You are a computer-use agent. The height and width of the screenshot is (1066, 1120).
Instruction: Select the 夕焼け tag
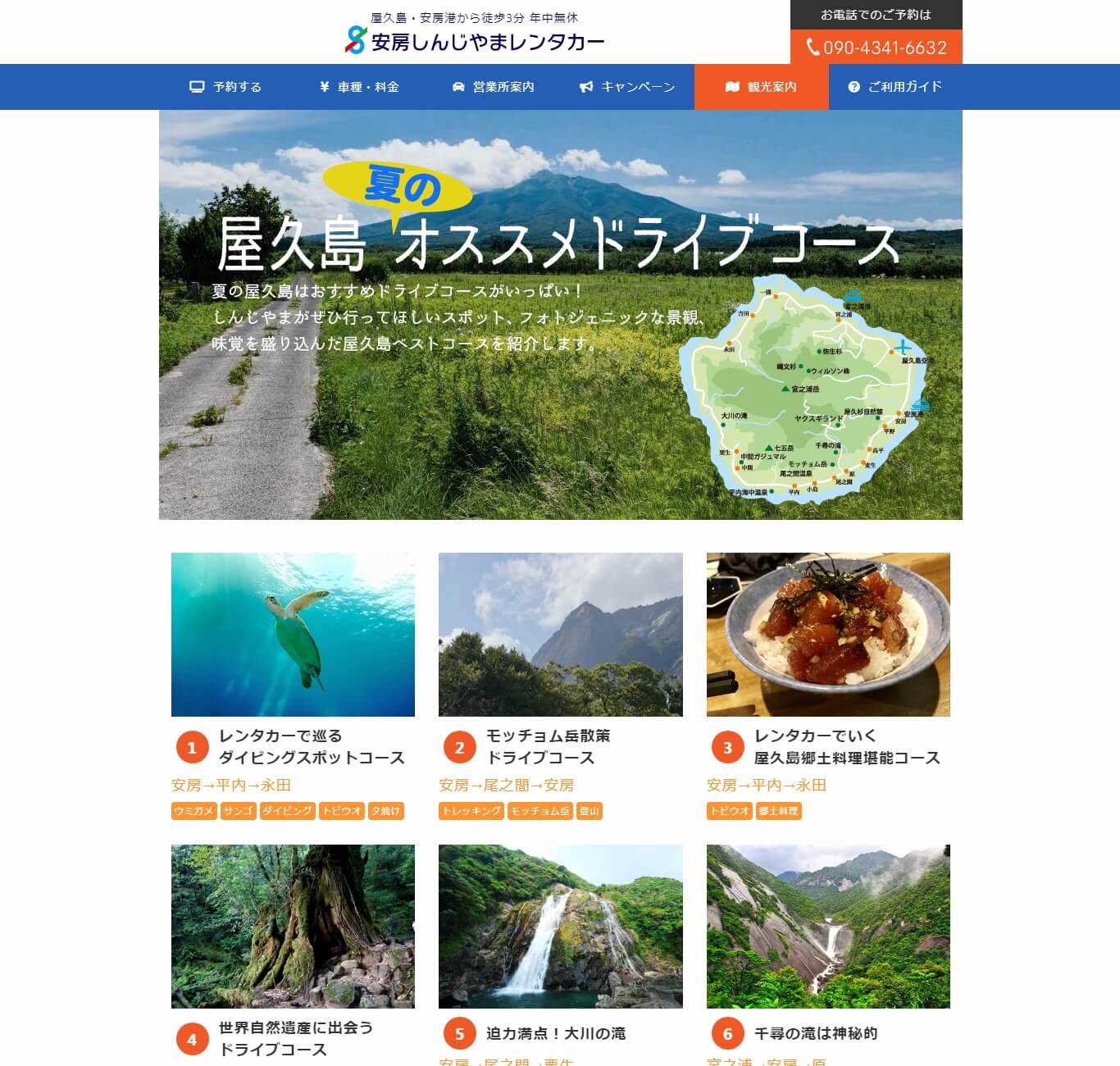(385, 811)
